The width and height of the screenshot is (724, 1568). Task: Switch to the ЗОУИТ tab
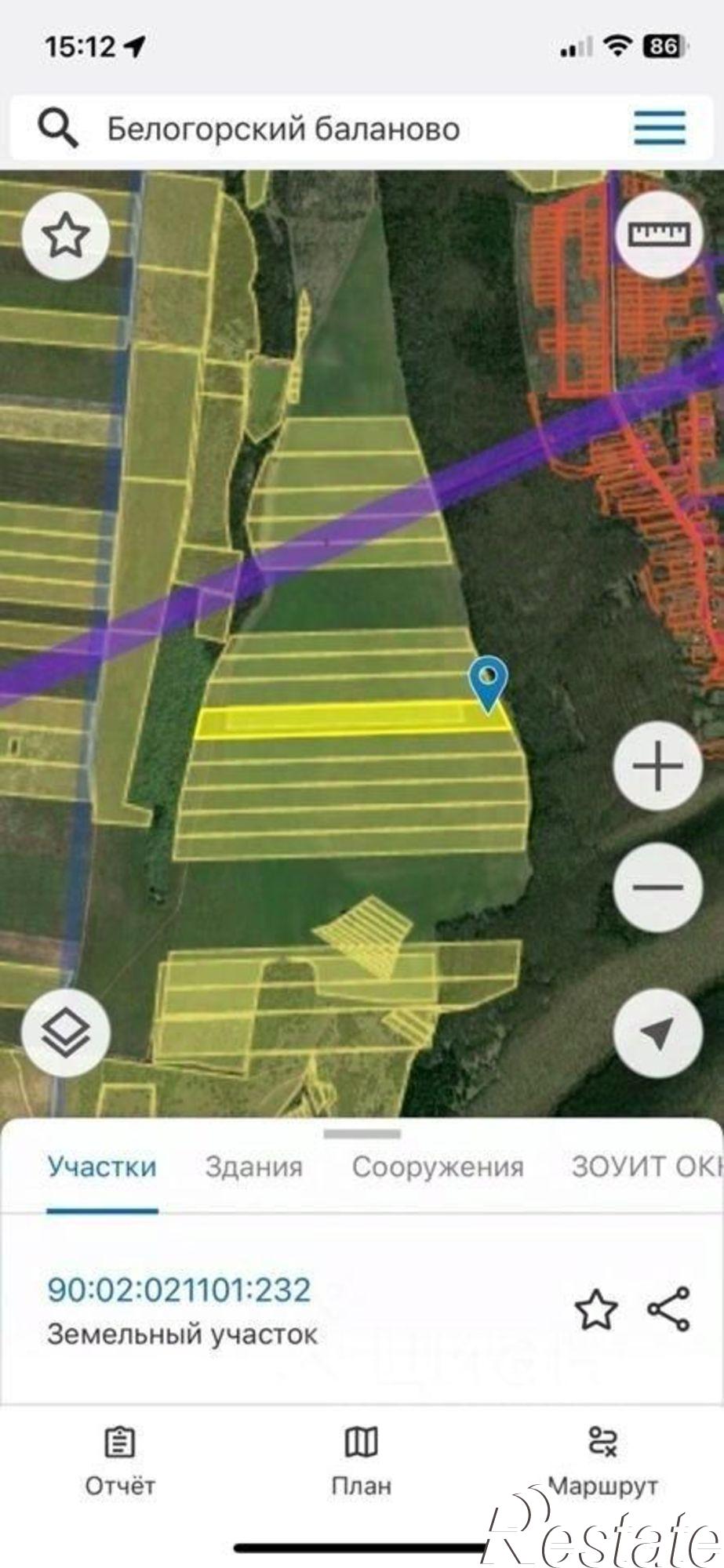click(646, 1167)
